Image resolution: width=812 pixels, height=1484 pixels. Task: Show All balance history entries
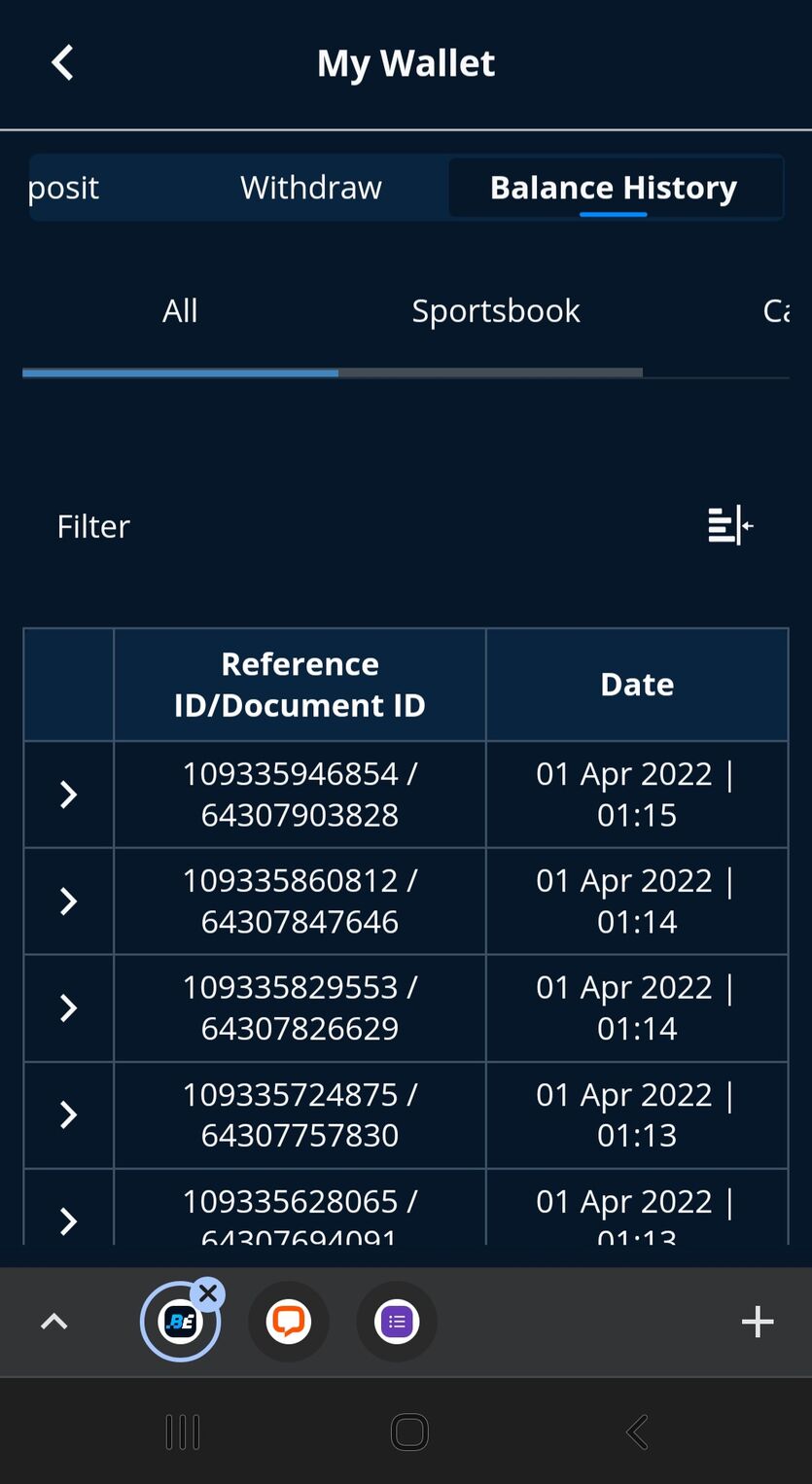(x=180, y=311)
